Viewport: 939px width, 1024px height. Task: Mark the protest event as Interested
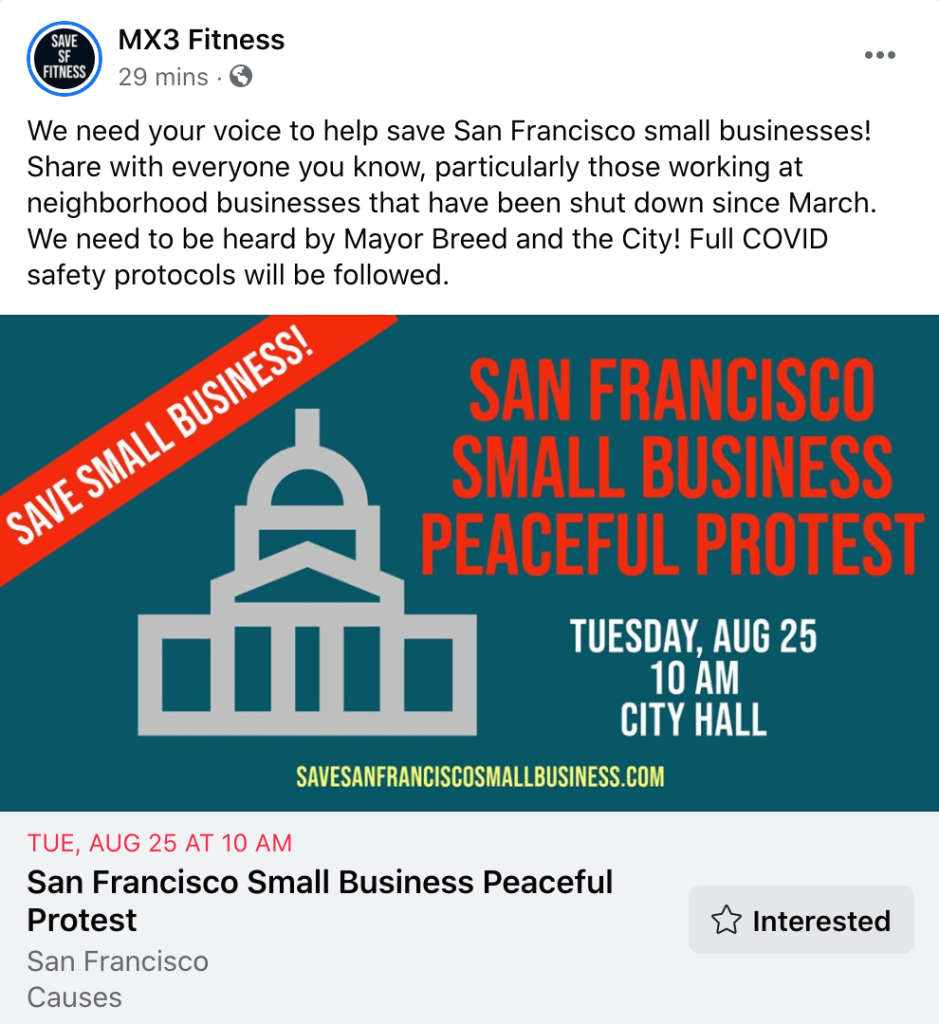point(801,920)
